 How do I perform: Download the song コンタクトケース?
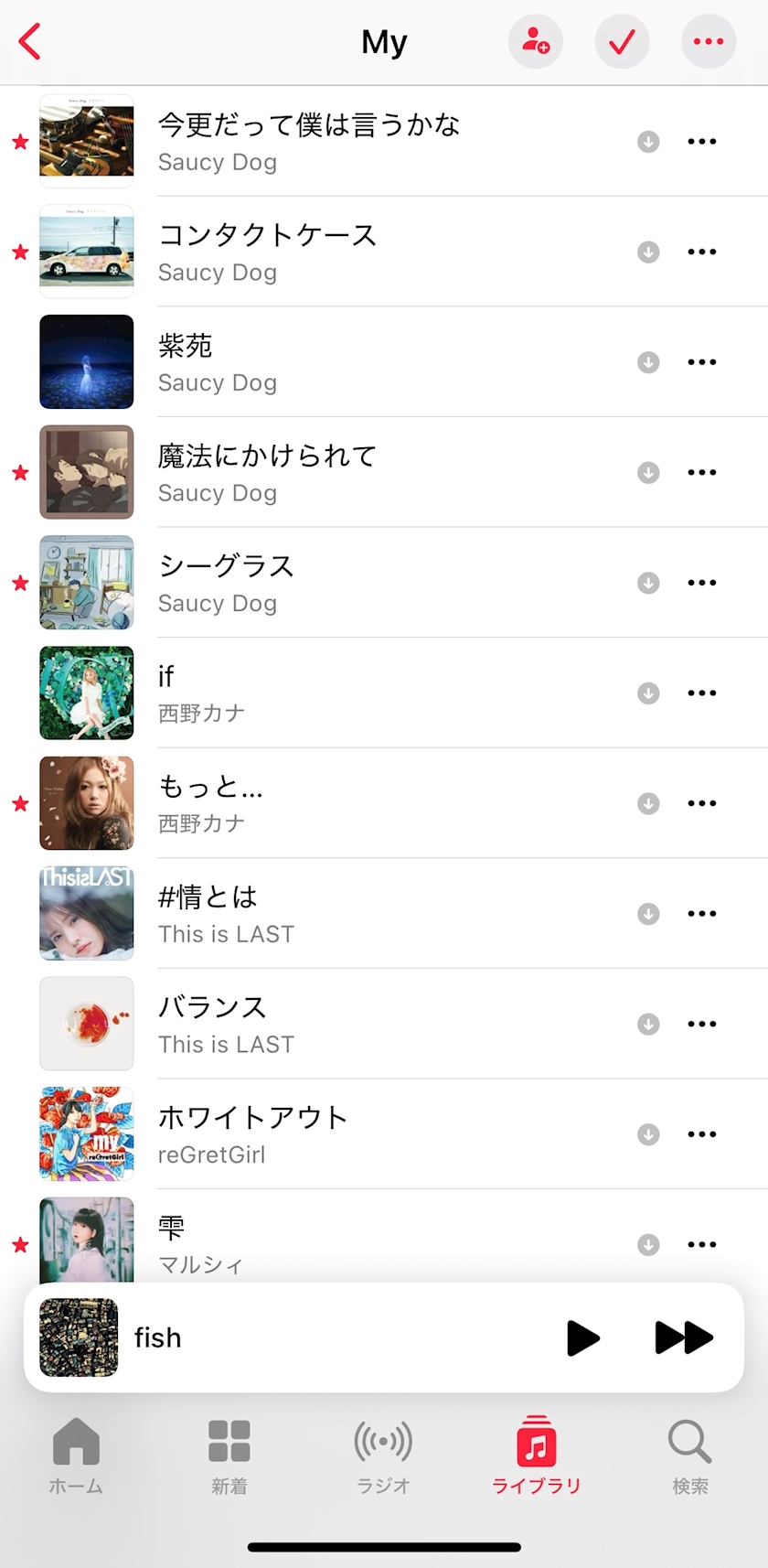648,252
